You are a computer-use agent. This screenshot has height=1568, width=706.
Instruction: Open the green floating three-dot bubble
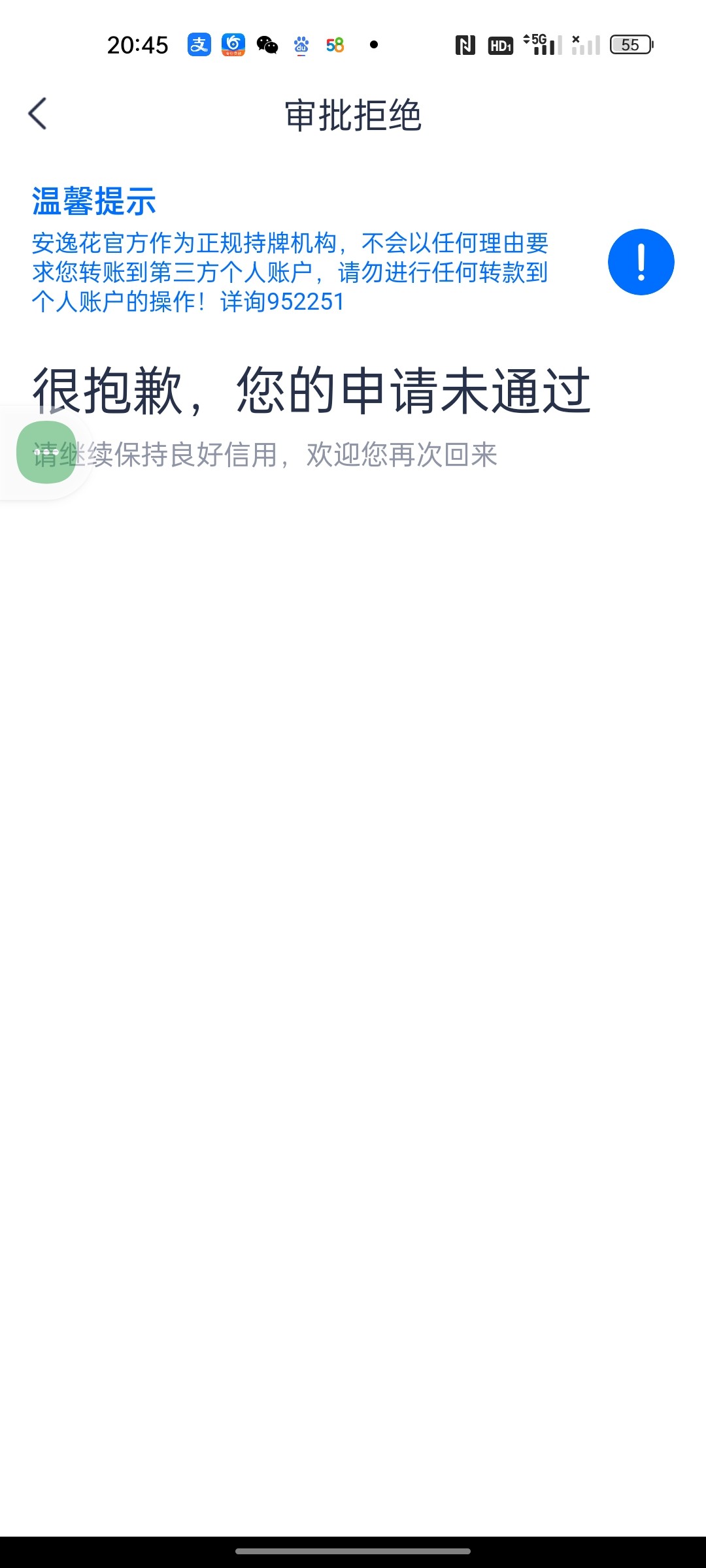[x=46, y=452]
